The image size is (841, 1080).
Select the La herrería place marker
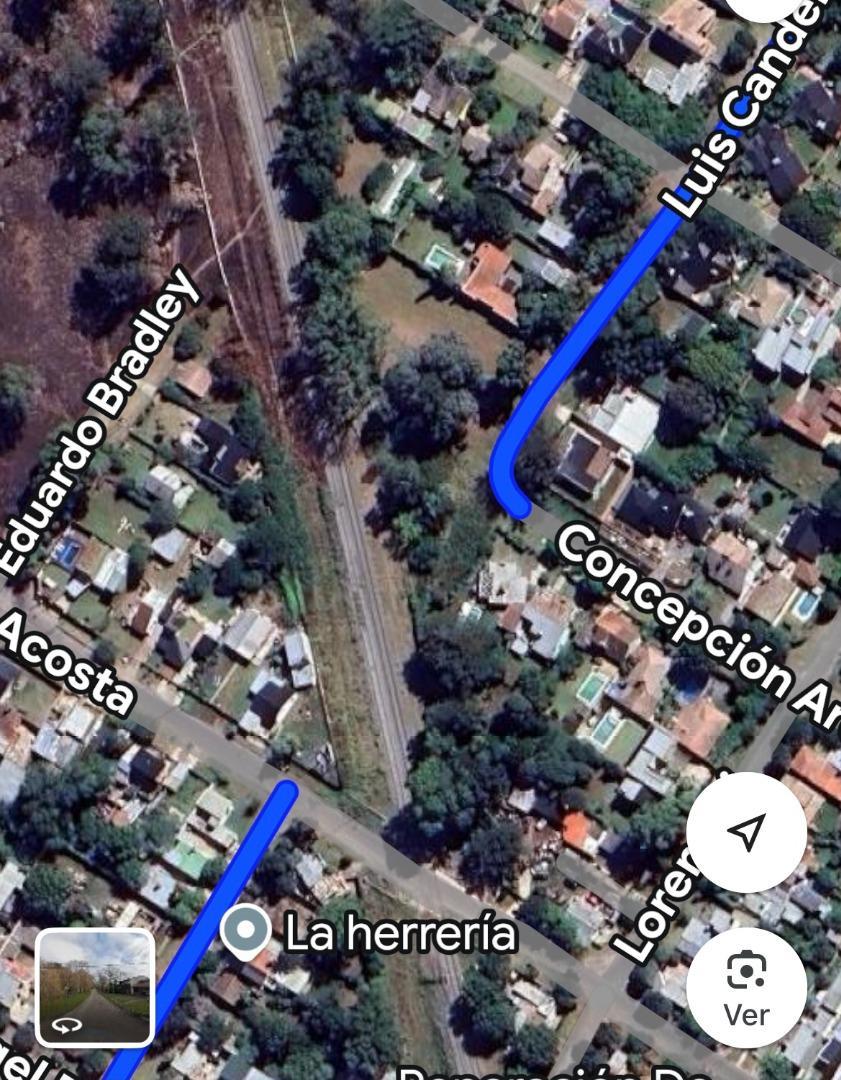246,930
